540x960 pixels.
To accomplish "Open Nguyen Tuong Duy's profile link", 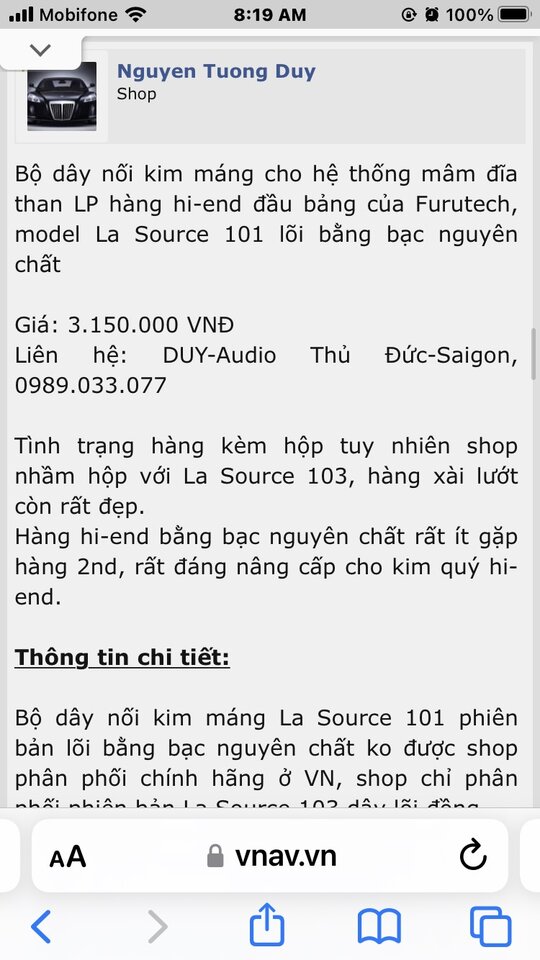I will coord(216,71).
